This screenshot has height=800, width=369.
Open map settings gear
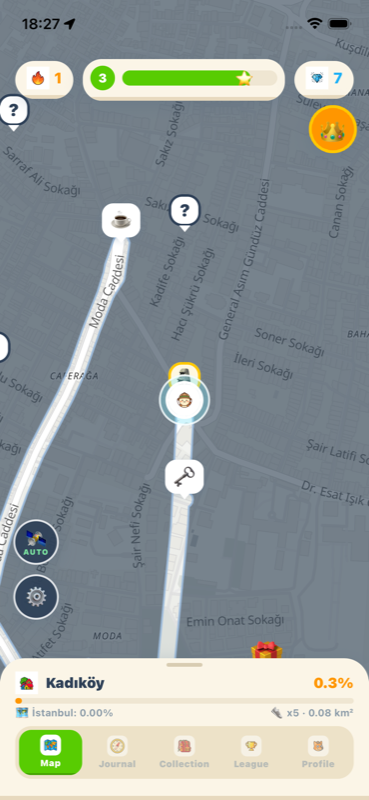tap(36, 597)
